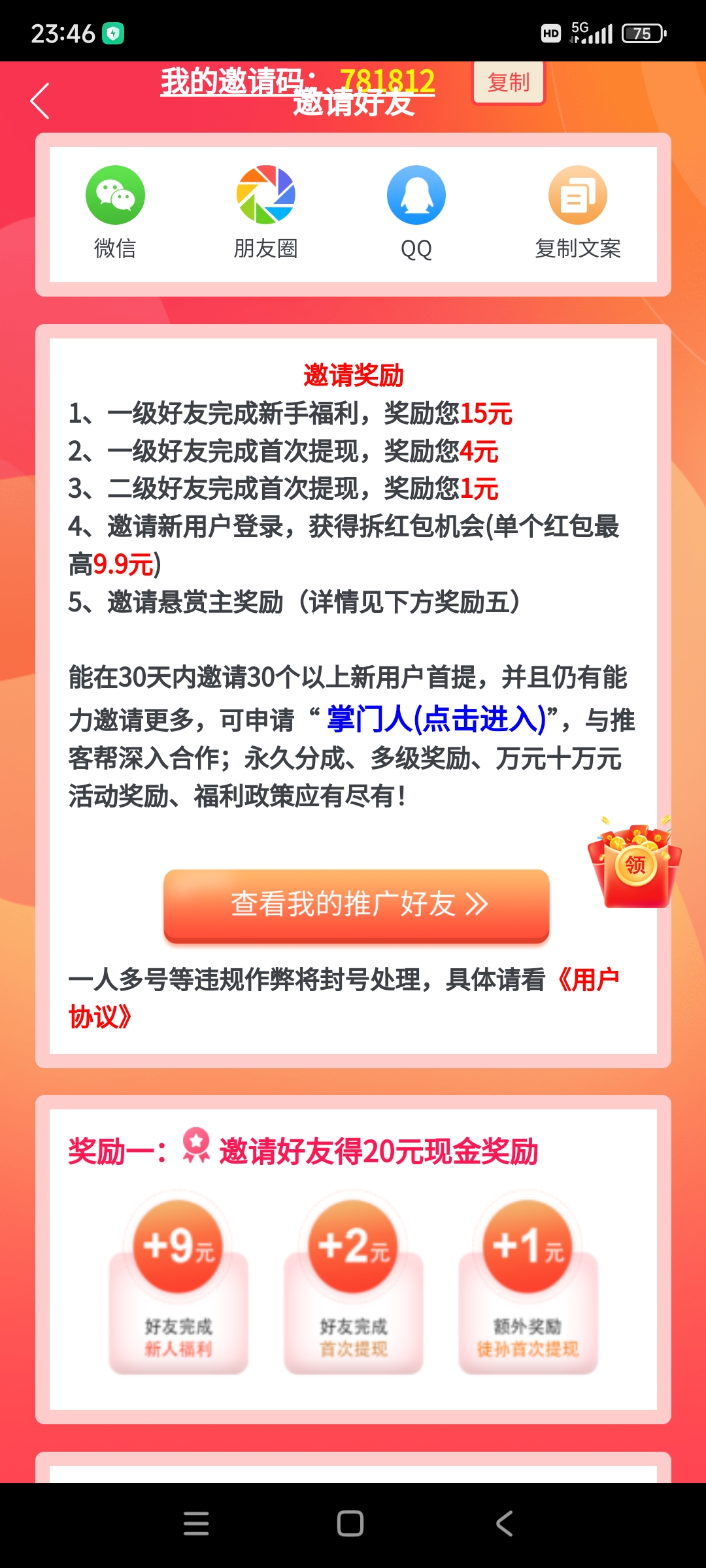The image size is (706, 1568).
Task: Open 查看我的推广好友
Action: 356,905
